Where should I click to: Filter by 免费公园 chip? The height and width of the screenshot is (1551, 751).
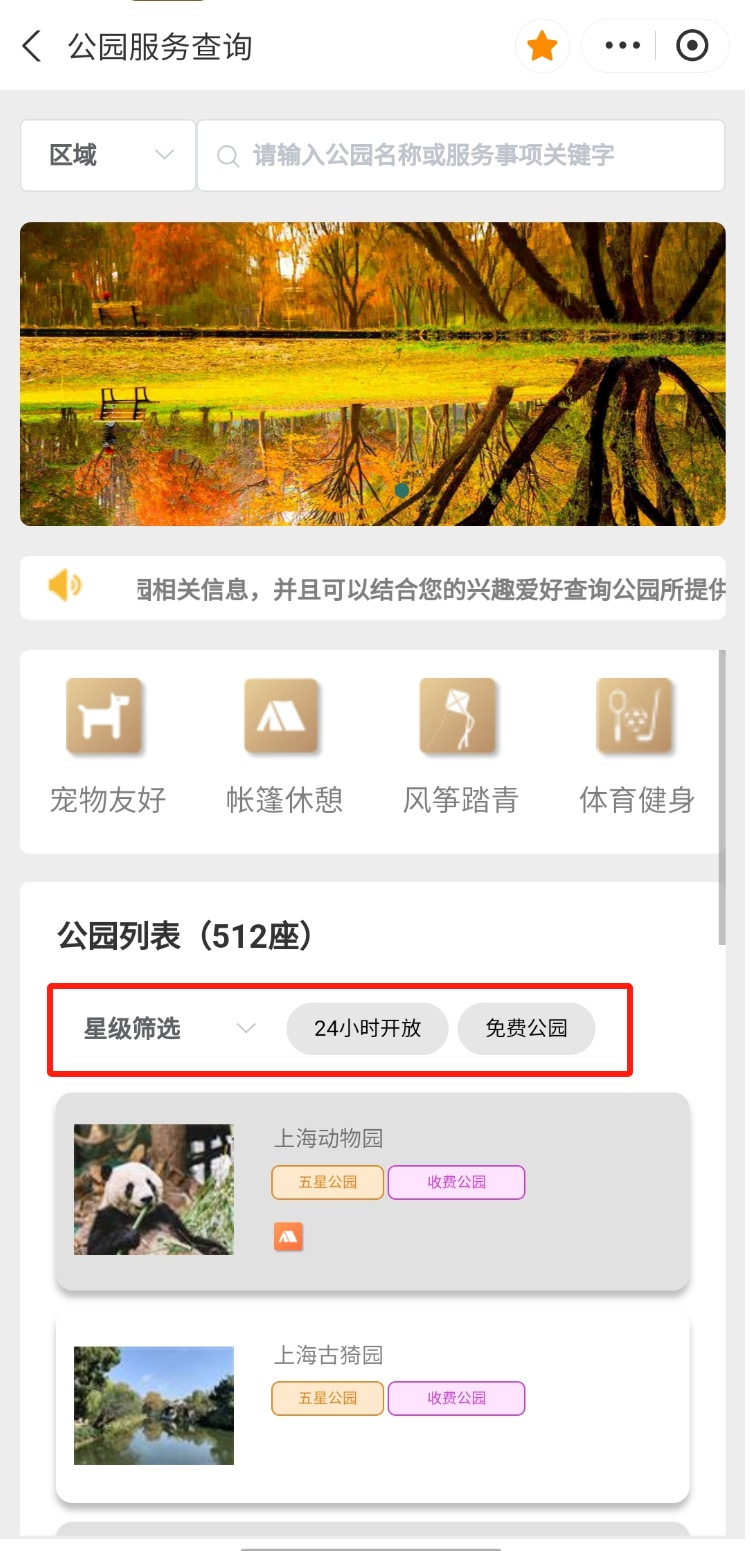click(x=526, y=1029)
